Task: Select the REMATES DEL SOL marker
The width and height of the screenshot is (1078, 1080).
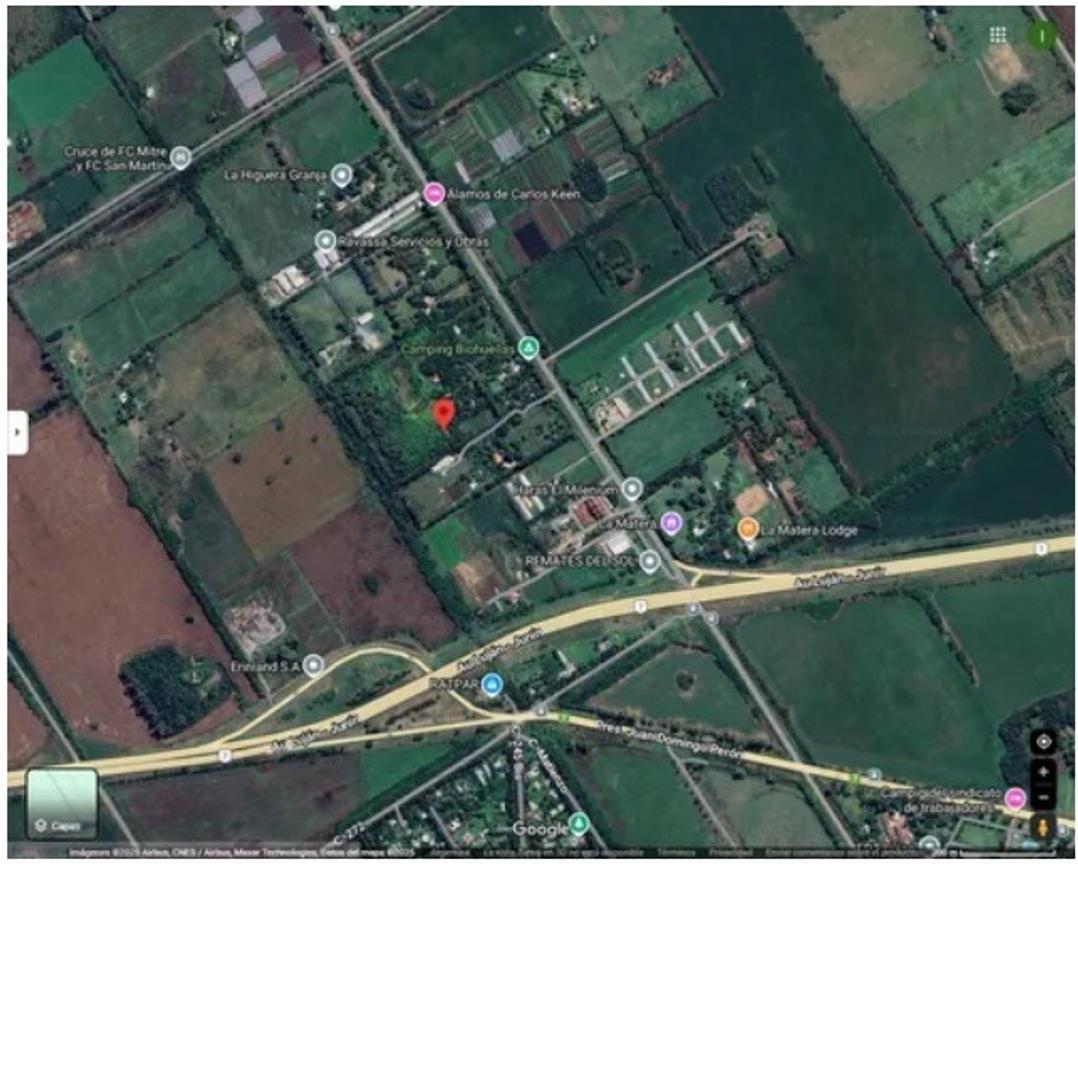Action: pos(648,562)
